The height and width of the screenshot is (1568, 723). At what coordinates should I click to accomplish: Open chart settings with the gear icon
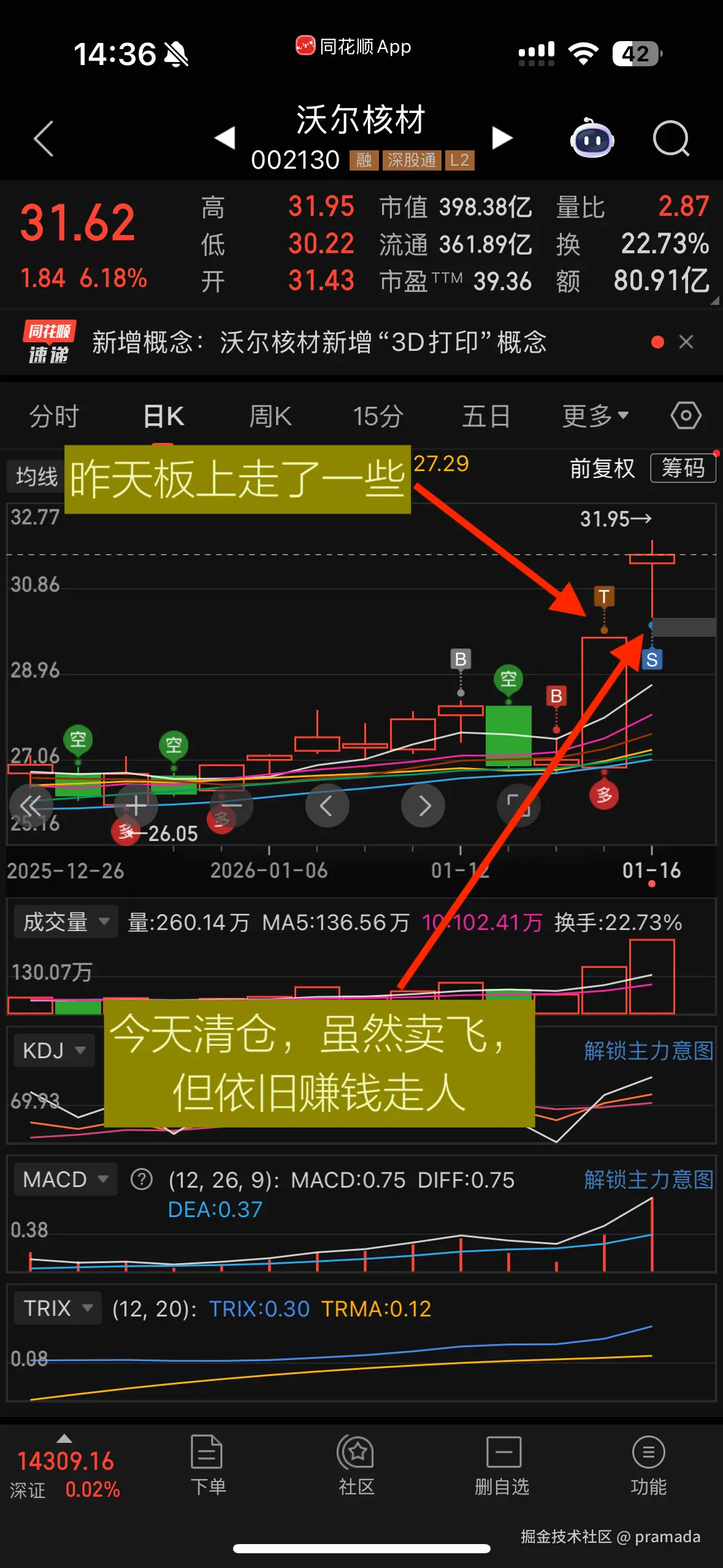pos(685,415)
